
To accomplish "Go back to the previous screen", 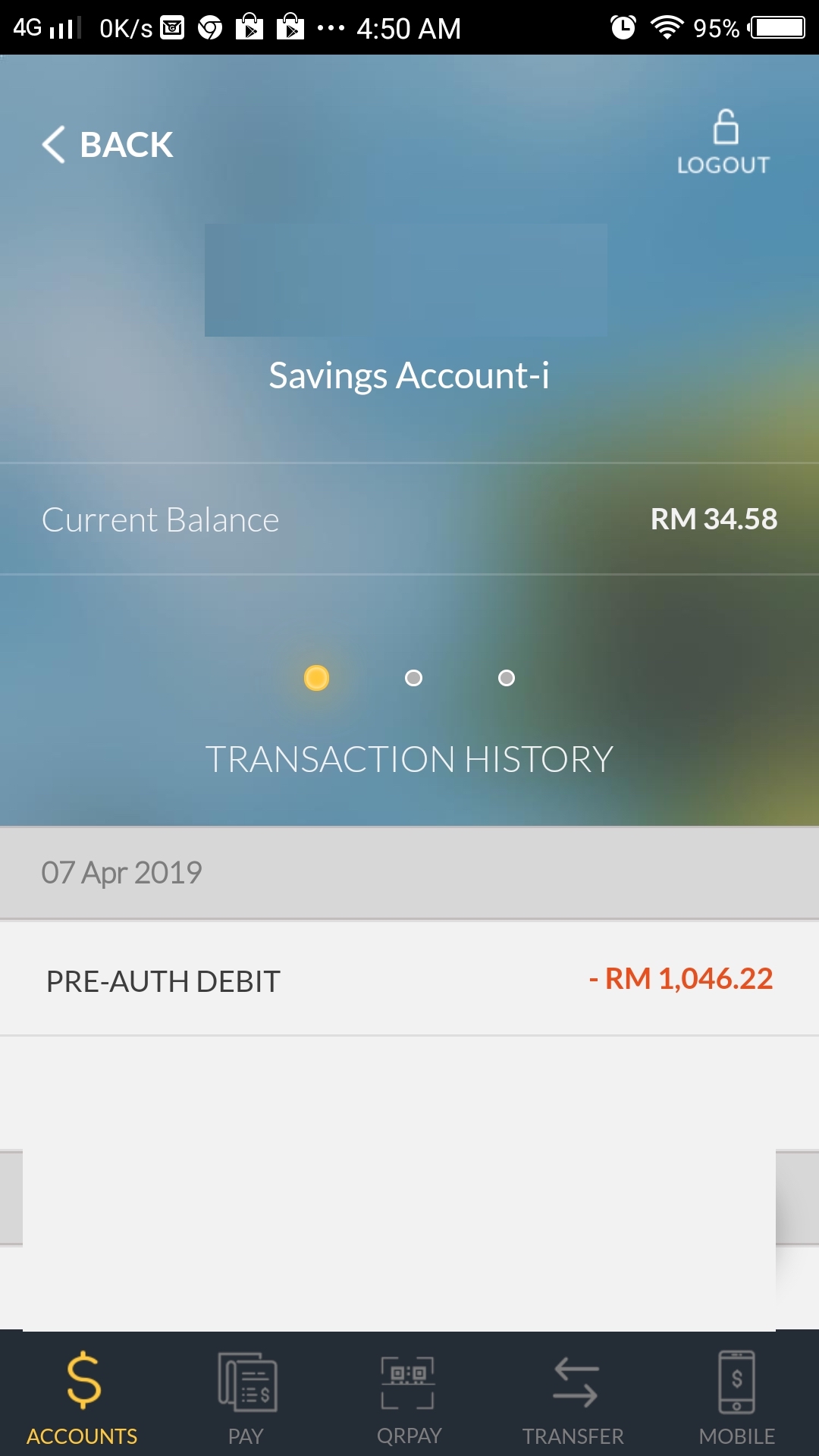I will pyautogui.click(x=108, y=144).
